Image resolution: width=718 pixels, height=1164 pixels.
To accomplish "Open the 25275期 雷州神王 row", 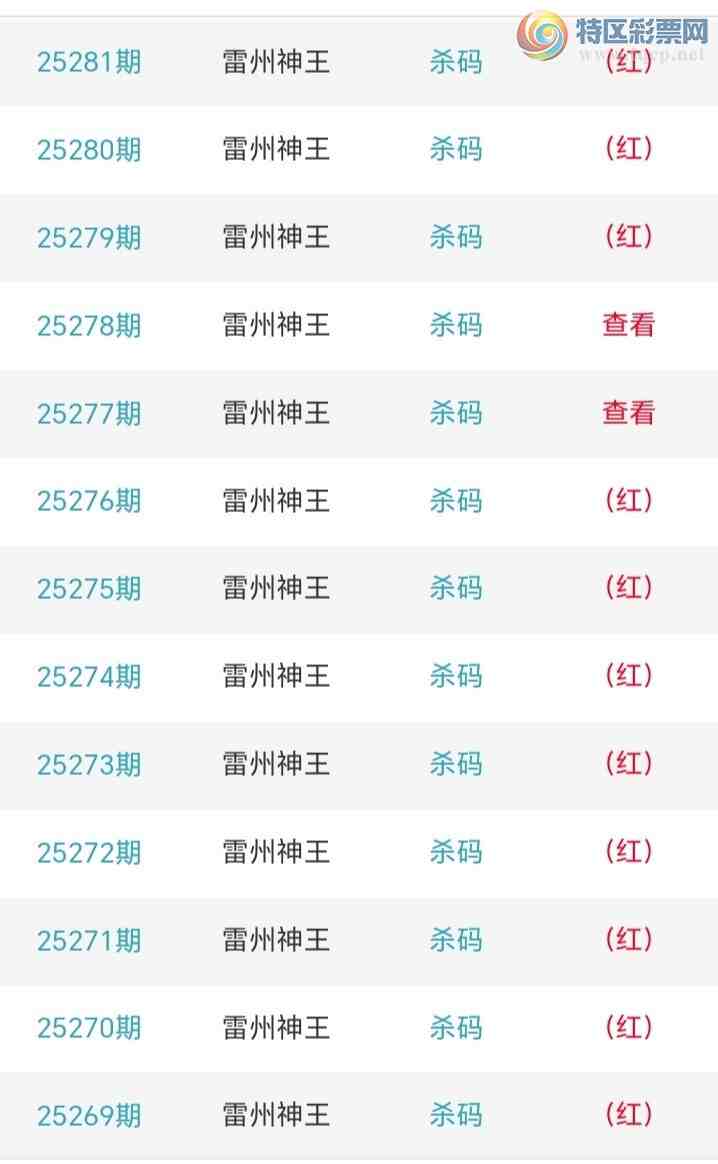I will tap(275, 589).
